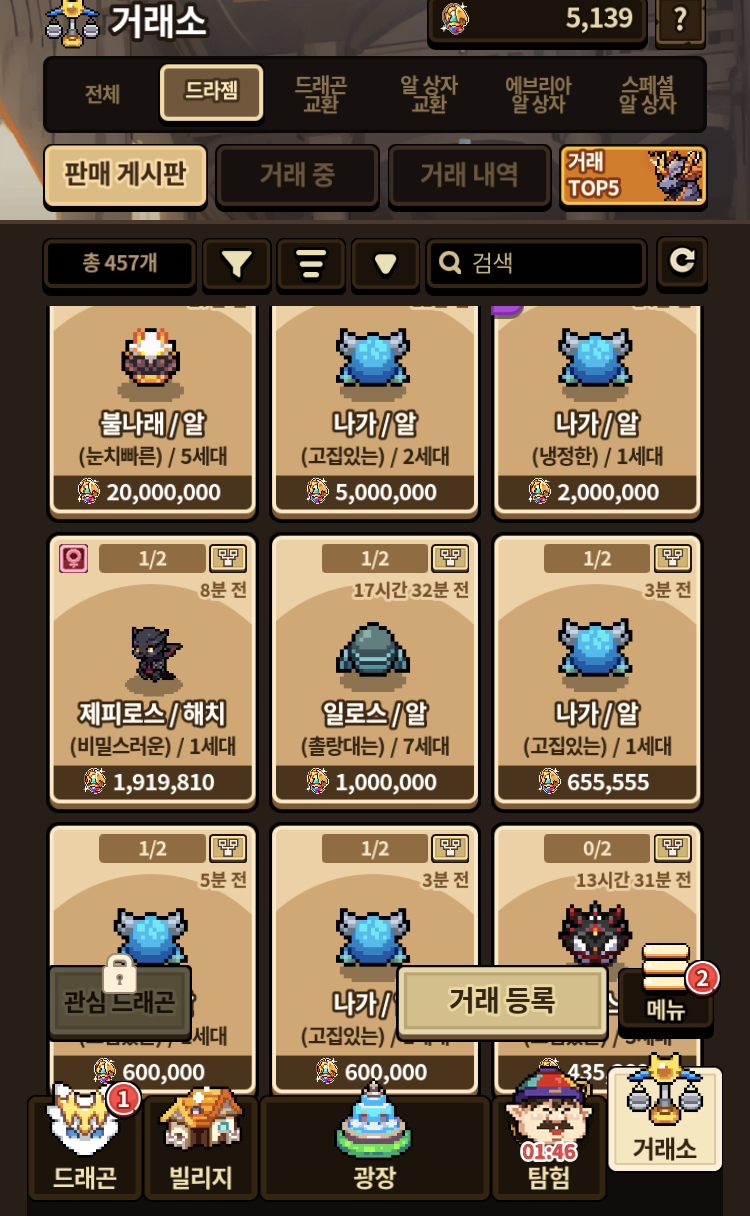This screenshot has height=1216, width=750.
Task: Go to the 광장 tab
Action: click(x=374, y=1146)
